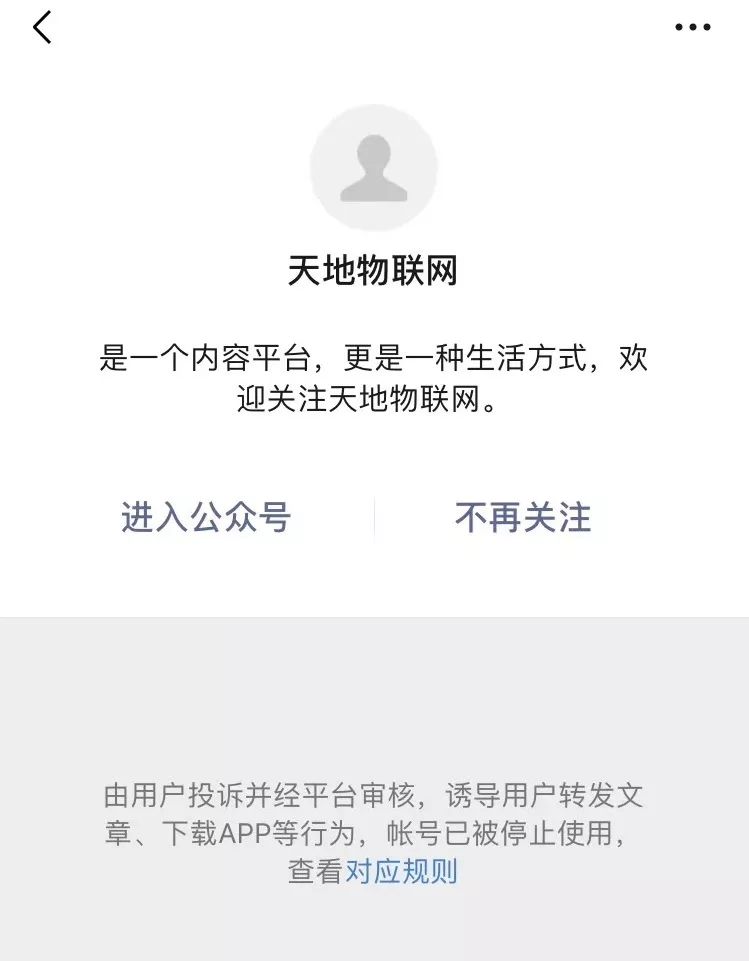Tap 进入公众号 to enter the account
Image resolution: width=749 pixels, height=961 pixels.
[206, 518]
